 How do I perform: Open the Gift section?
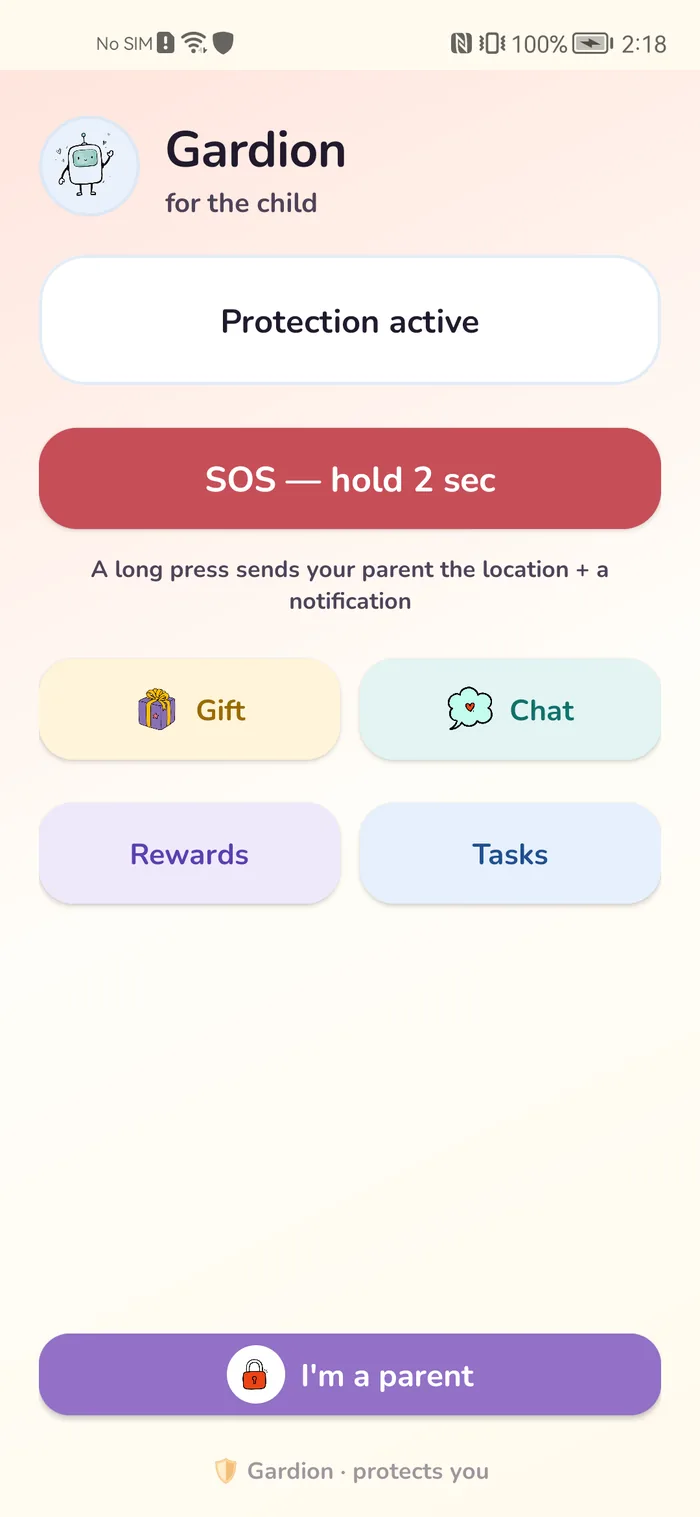coord(190,710)
